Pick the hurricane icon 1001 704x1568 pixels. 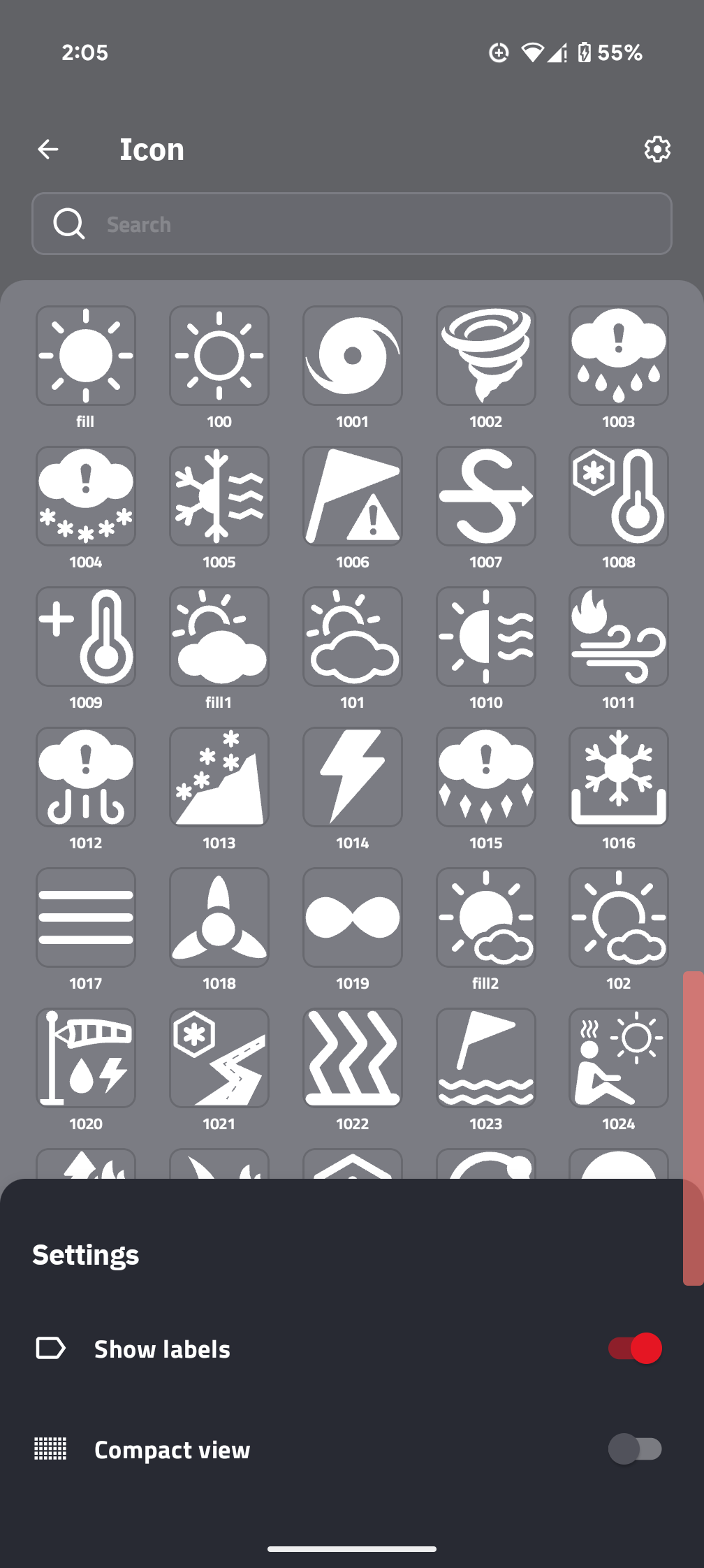click(x=353, y=356)
